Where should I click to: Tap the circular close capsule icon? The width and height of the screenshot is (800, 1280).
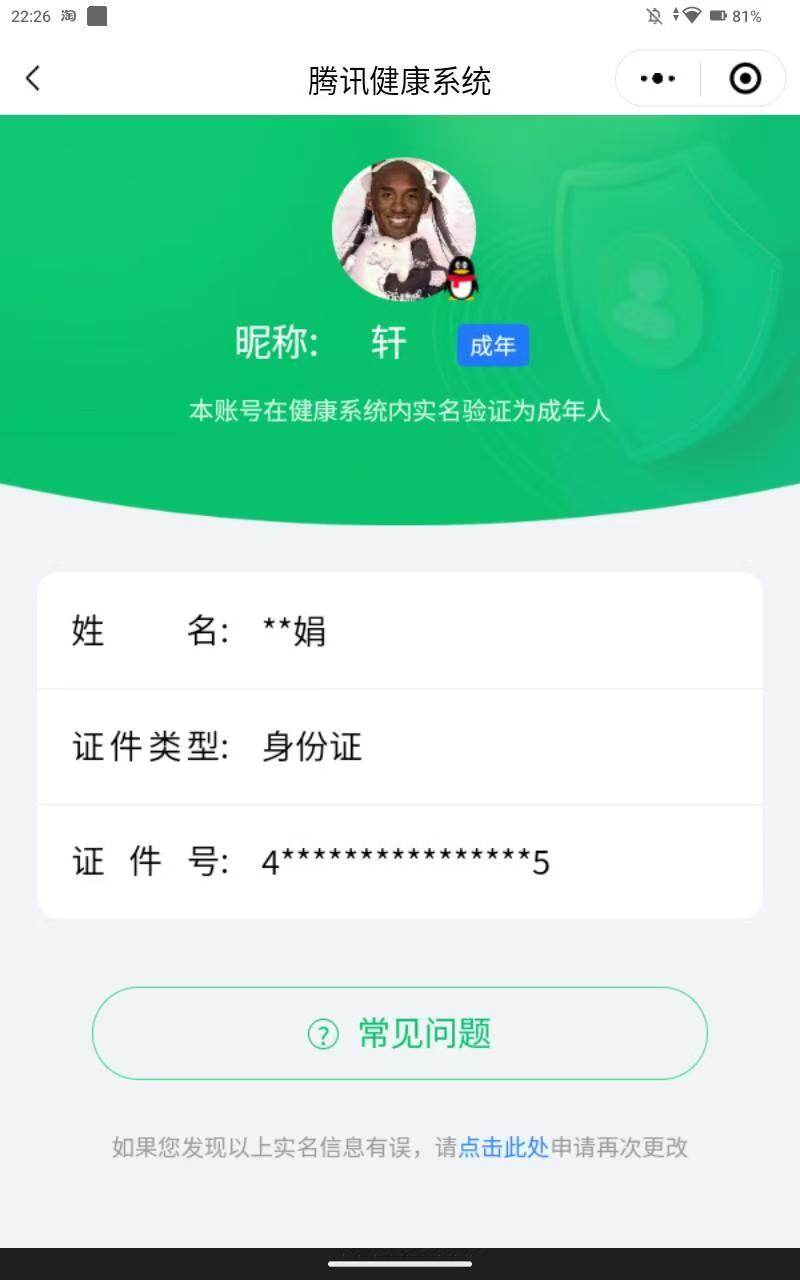pos(744,77)
